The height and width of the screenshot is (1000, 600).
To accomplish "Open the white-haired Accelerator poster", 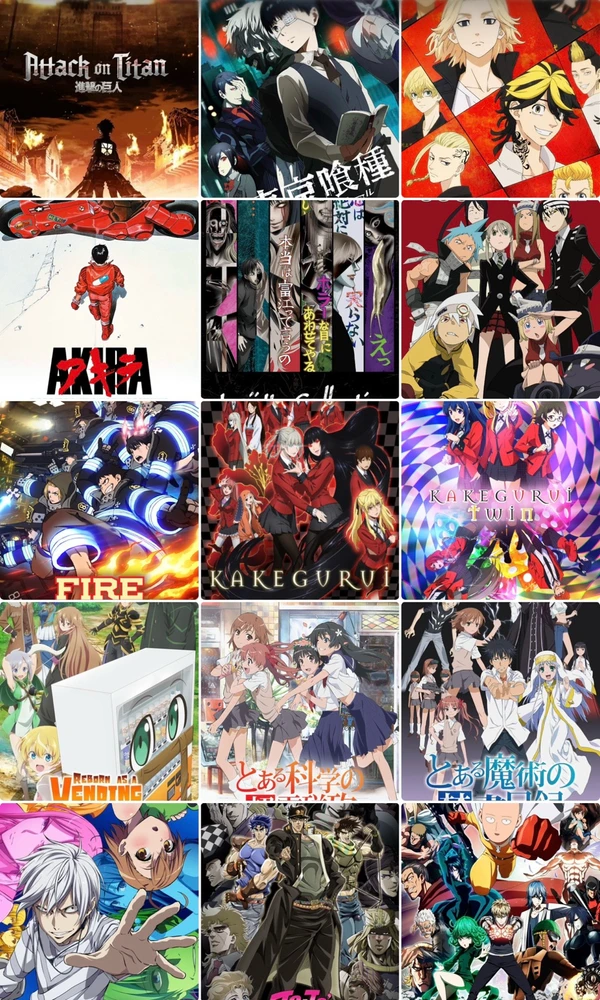I will click(99, 901).
